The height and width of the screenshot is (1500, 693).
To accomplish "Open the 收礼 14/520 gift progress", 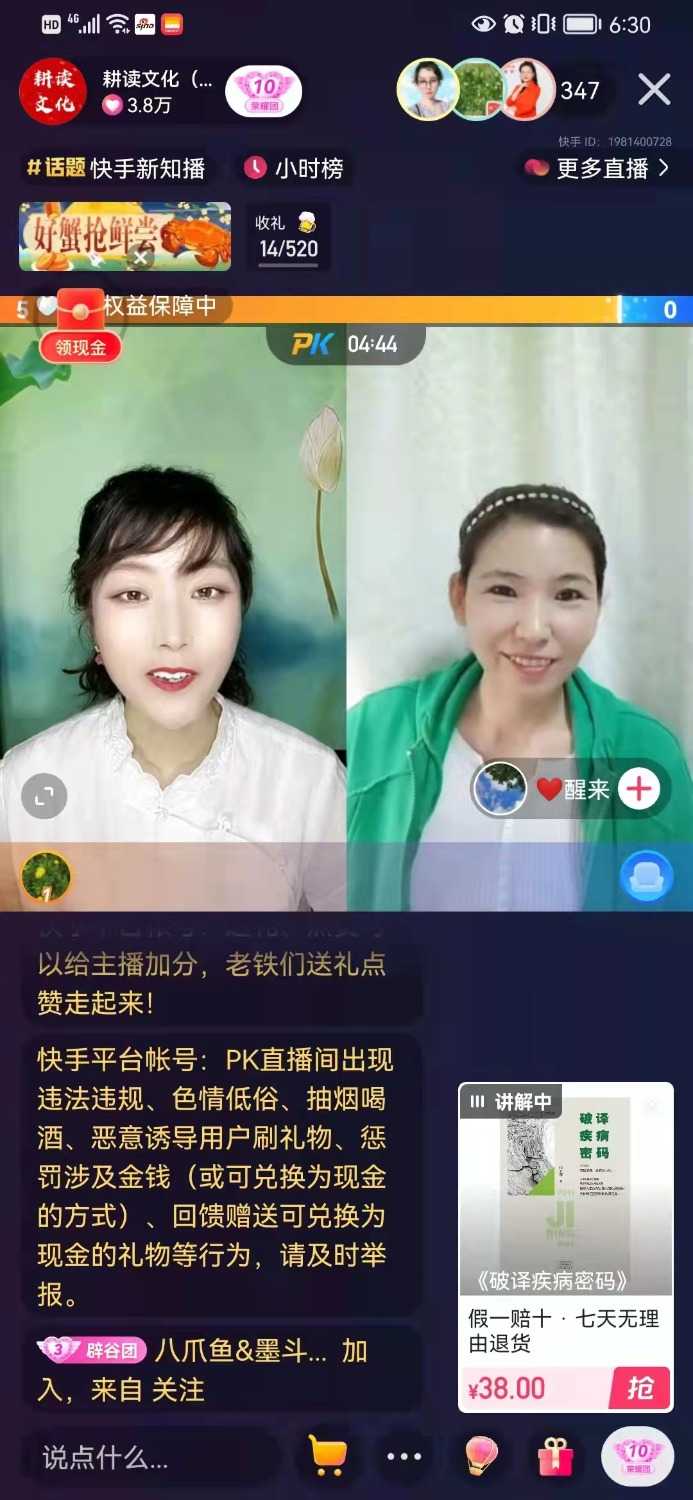I will pos(287,236).
